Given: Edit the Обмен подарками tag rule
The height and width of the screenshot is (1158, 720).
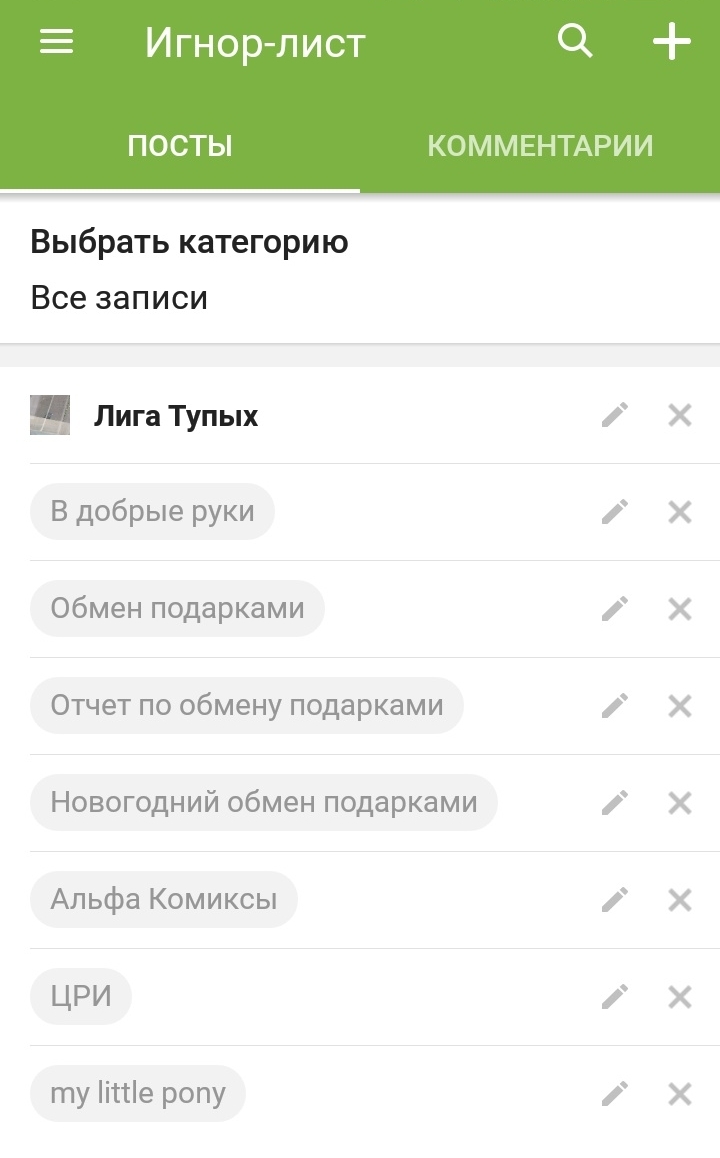Looking at the screenshot, I should (615, 609).
